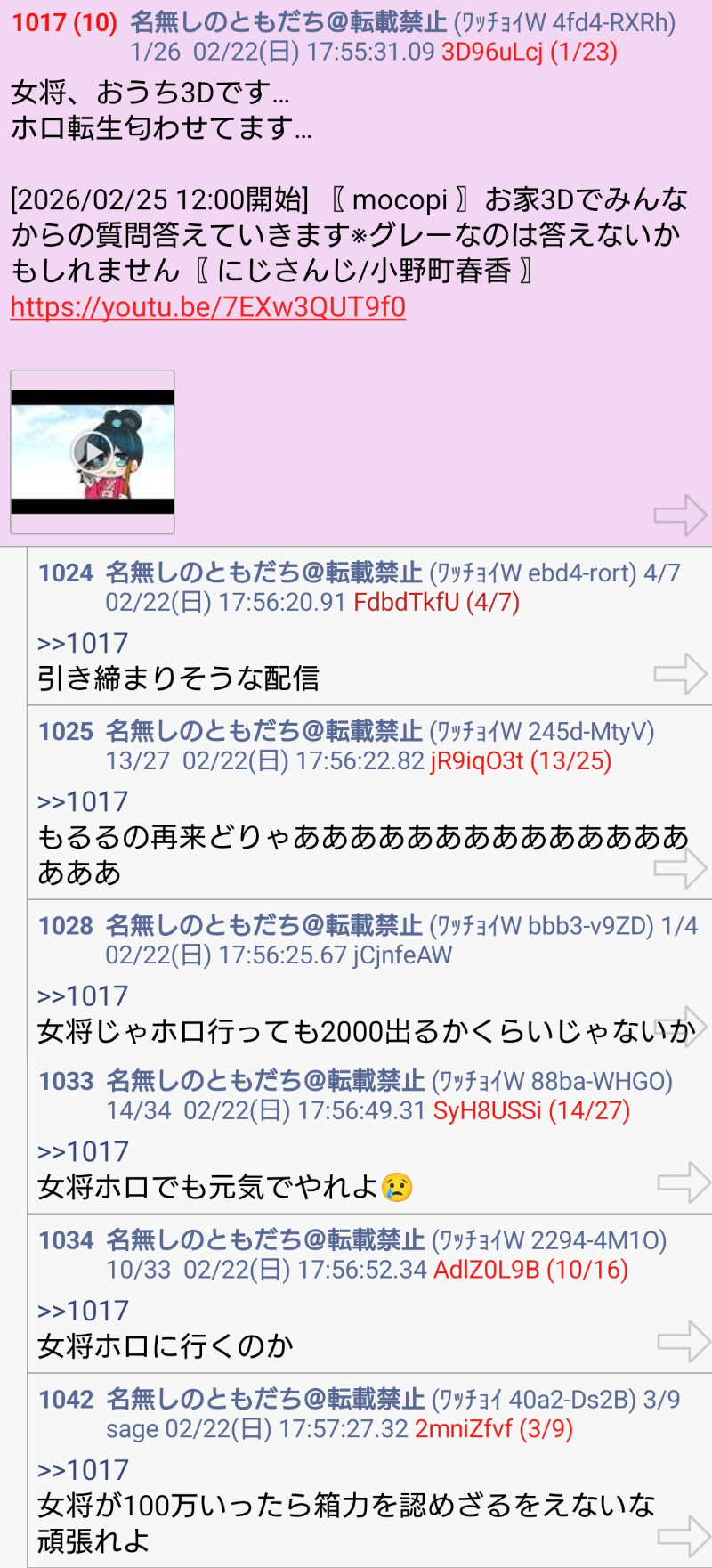Viewport: 712px width, 1568px height.
Task: Tap the arrow icon on reply 1024
Action: point(680,674)
